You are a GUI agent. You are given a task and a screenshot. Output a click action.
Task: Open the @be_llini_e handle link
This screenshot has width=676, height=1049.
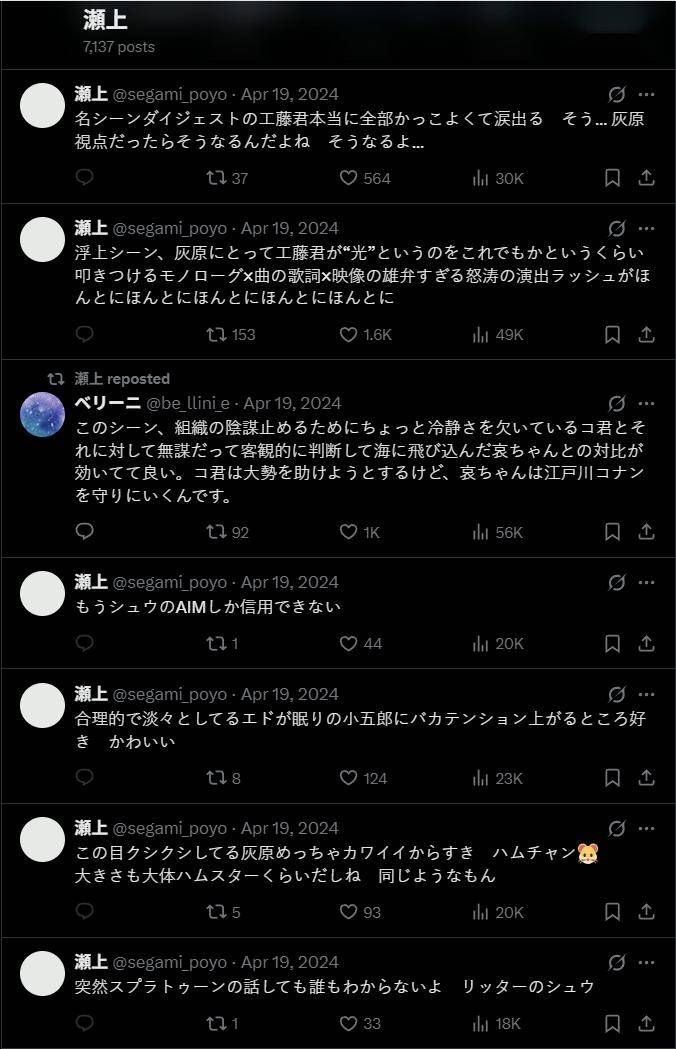(187, 404)
